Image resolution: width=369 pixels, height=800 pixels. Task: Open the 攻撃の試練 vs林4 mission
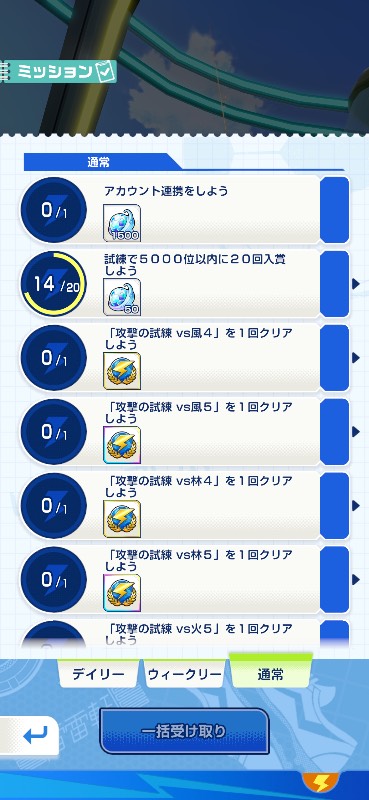(186, 506)
